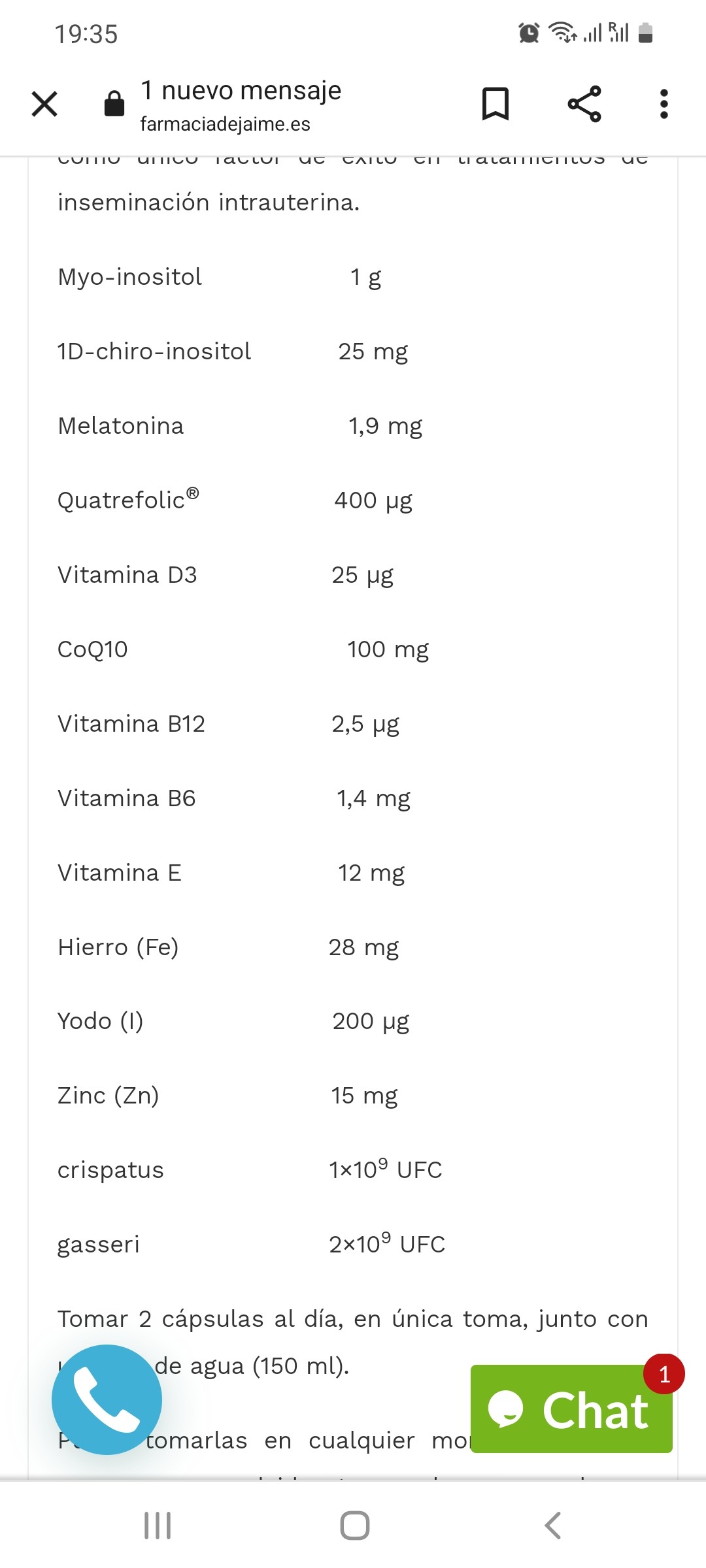Go back with system back button

pos(552,1526)
